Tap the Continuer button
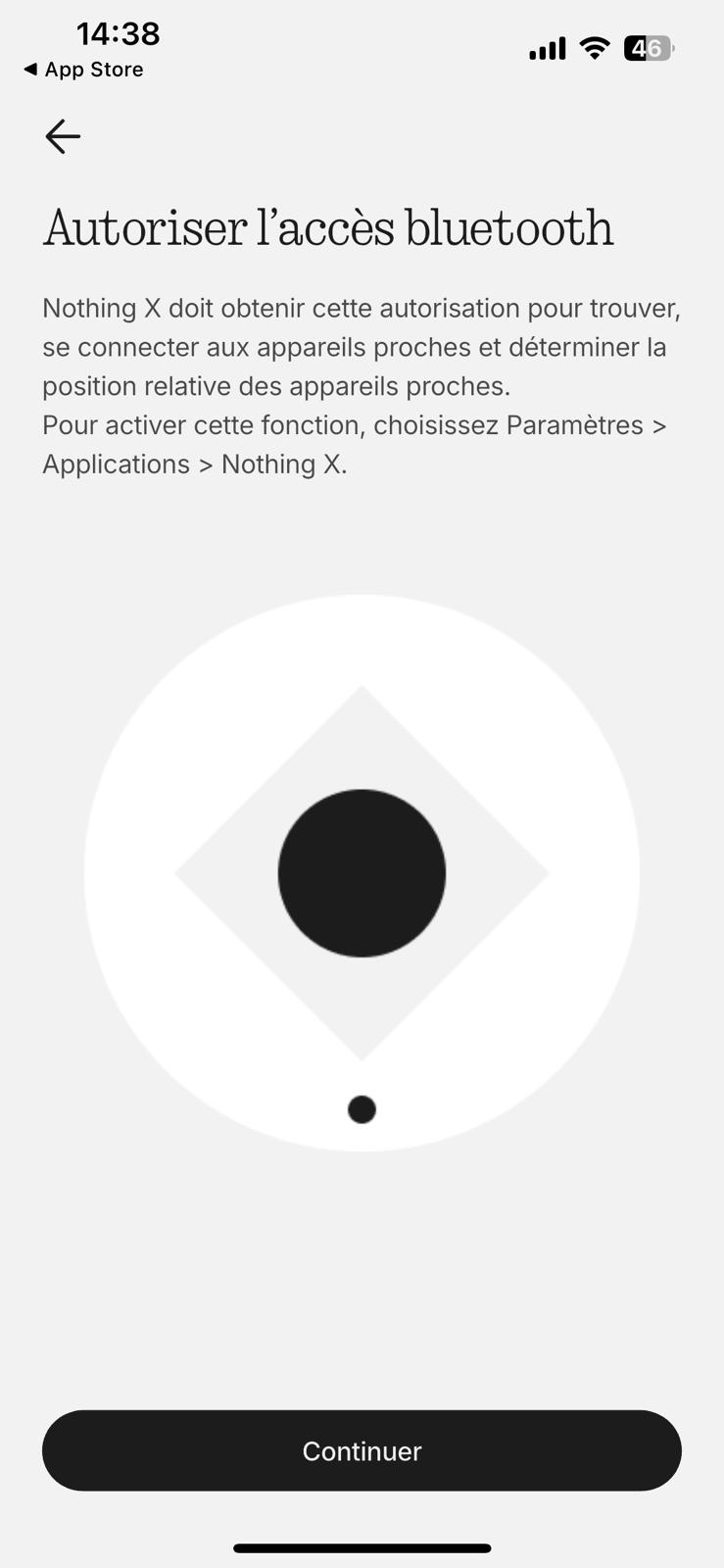The width and height of the screenshot is (724, 1568). pyautogui.click(x=362, y=1450)
